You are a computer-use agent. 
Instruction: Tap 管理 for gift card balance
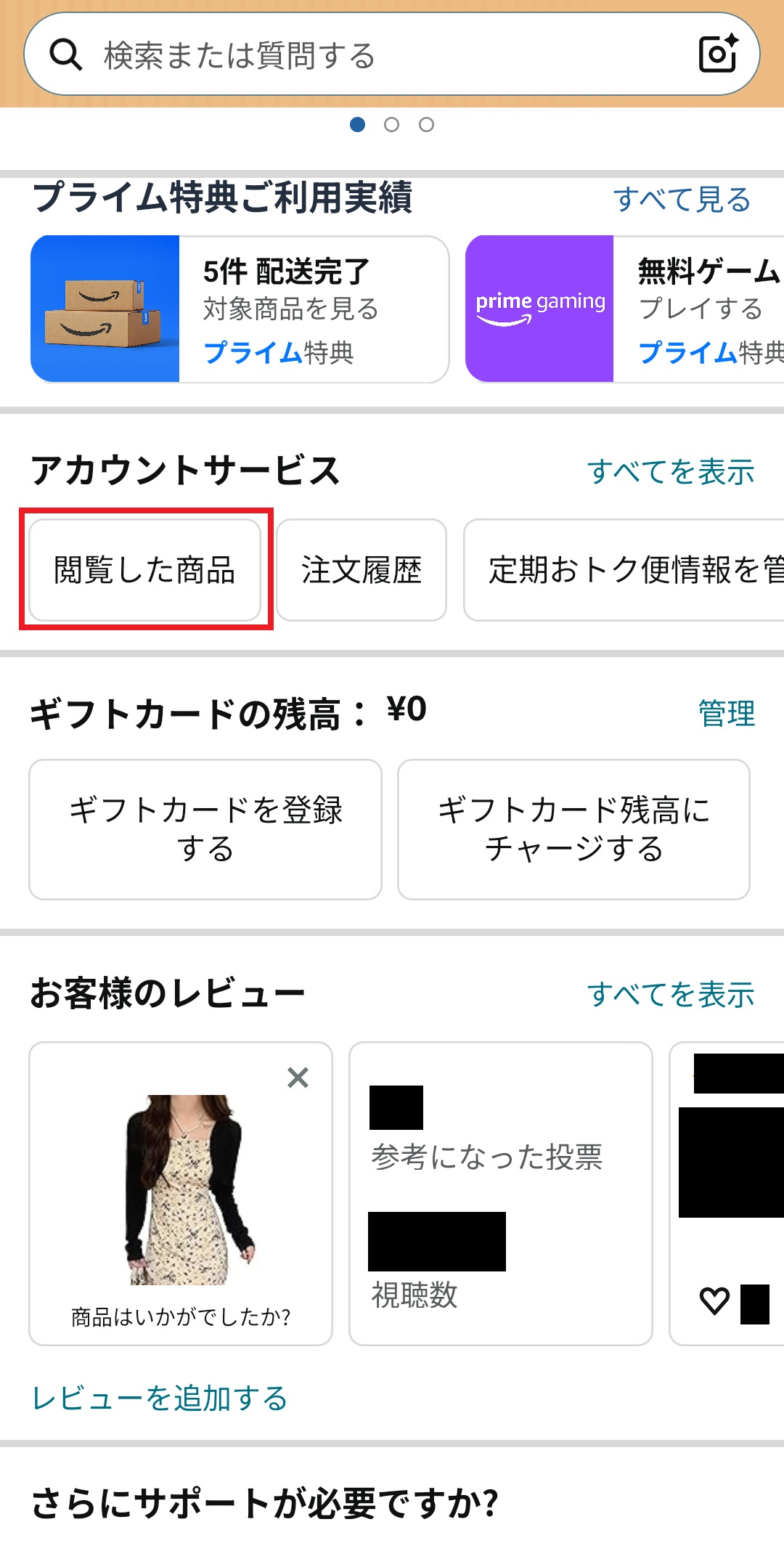[726, 713]
